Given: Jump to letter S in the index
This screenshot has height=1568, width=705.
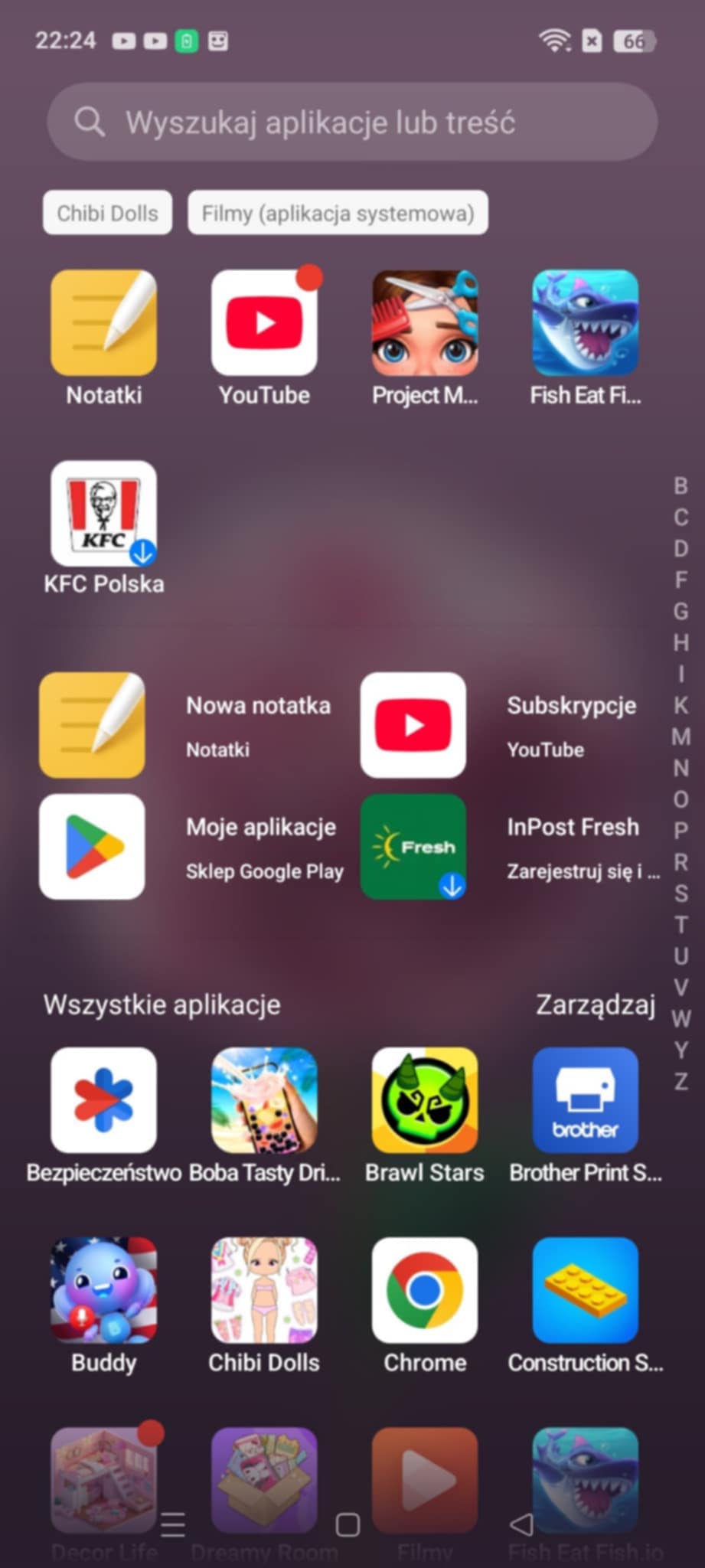Looking at the screenshot, I should [x=681, y=893].
